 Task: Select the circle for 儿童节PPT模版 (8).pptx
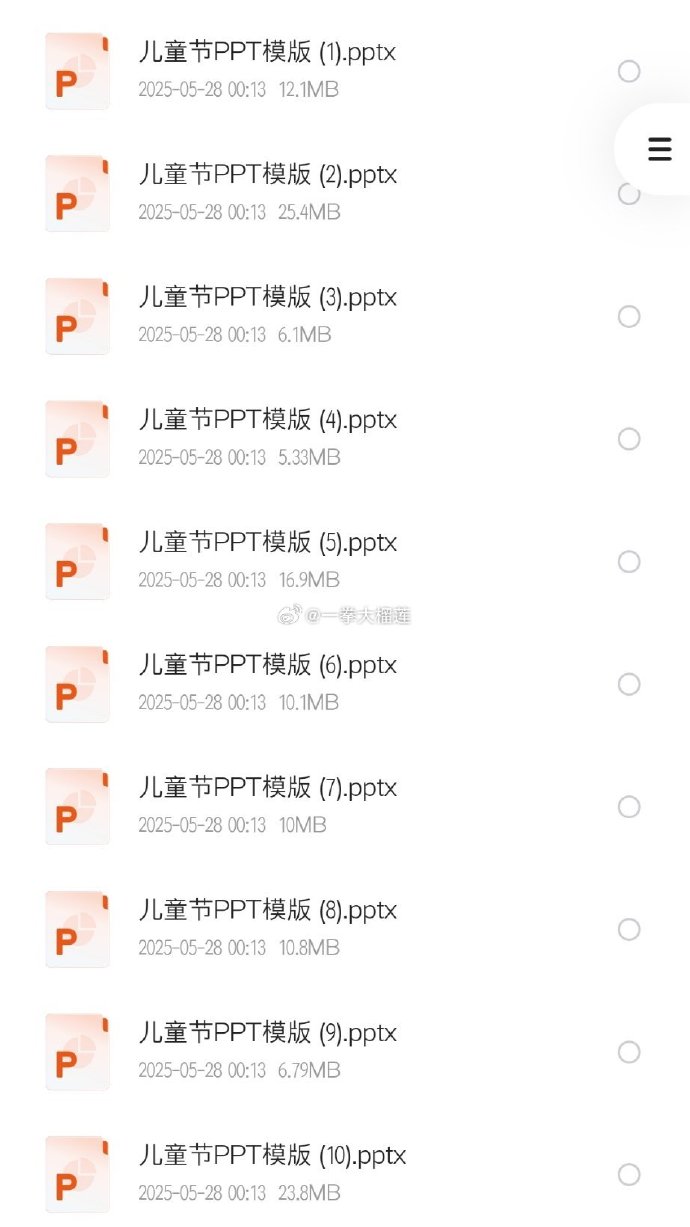(x=629, y=929)
